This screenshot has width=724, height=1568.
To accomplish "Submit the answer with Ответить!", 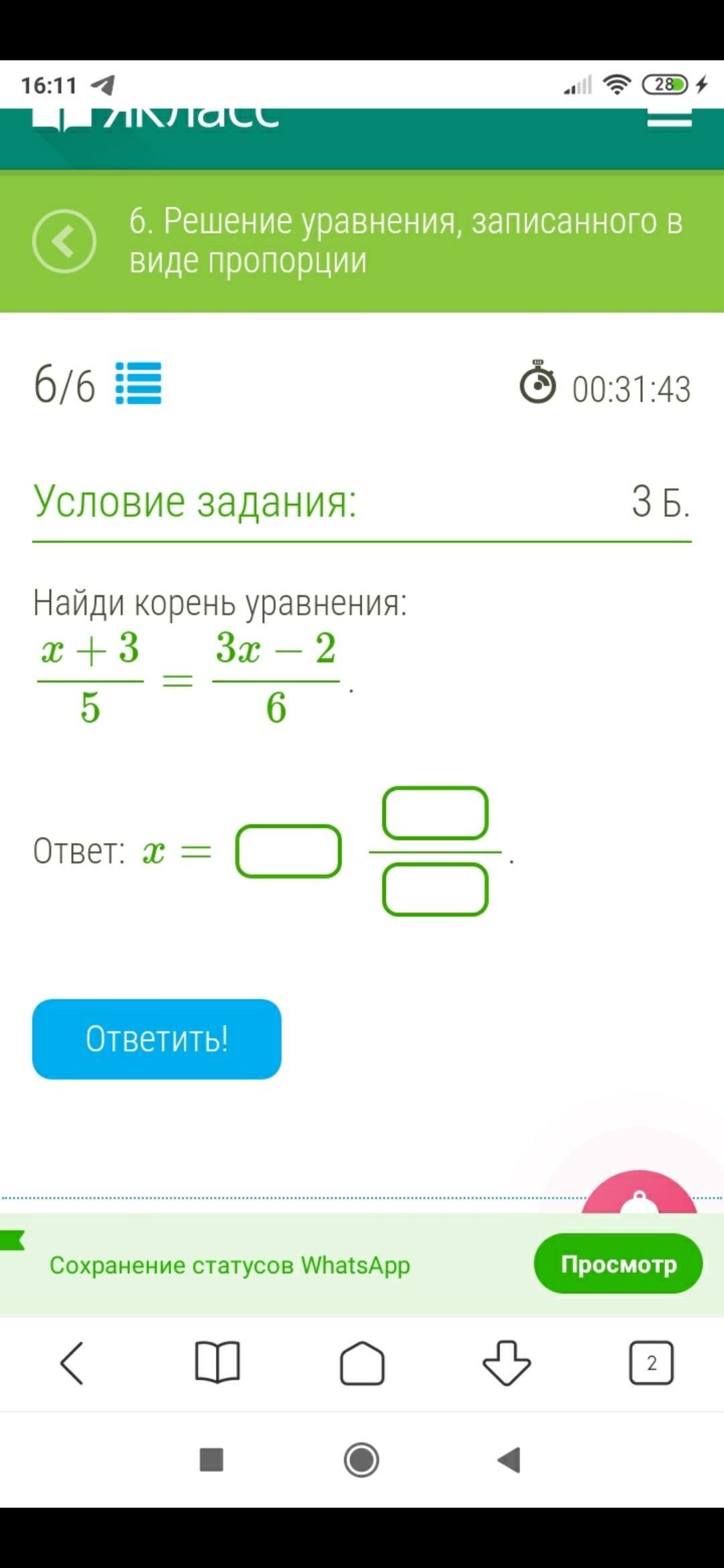I will tap(157, 1039).
